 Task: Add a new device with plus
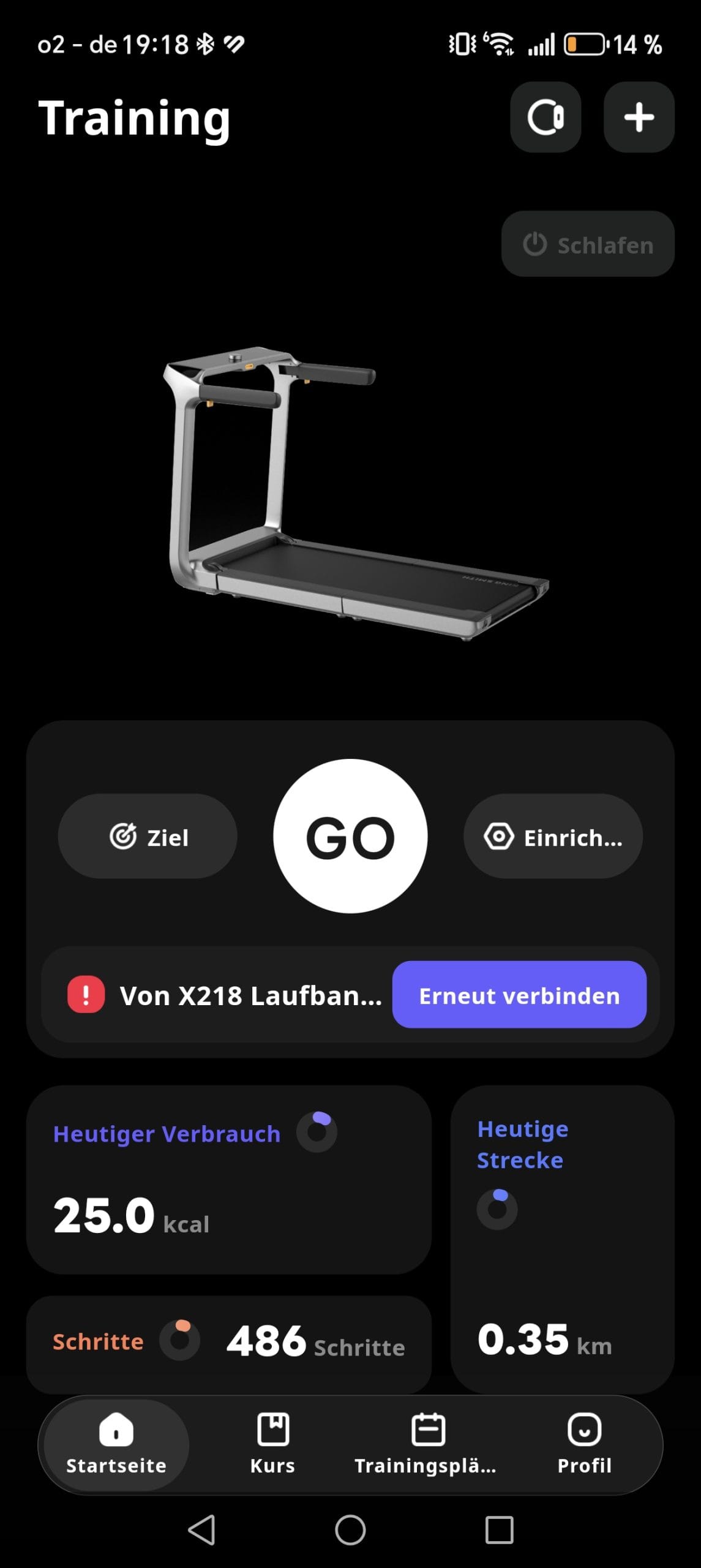pyautogui.click(x=639, y=117)
